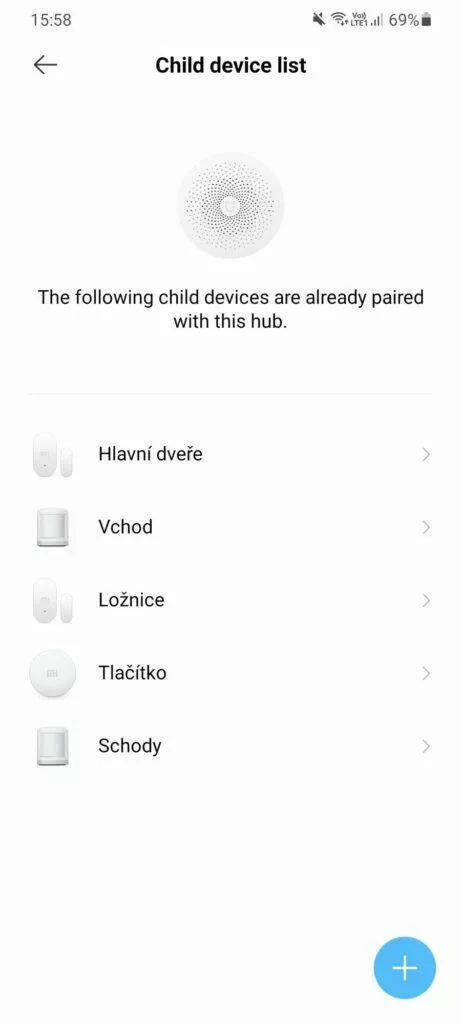Image resolution: width=461 pixels, height=1024 pixels.
Task: Open the Tlačítko button device
Action: [230, 673]
